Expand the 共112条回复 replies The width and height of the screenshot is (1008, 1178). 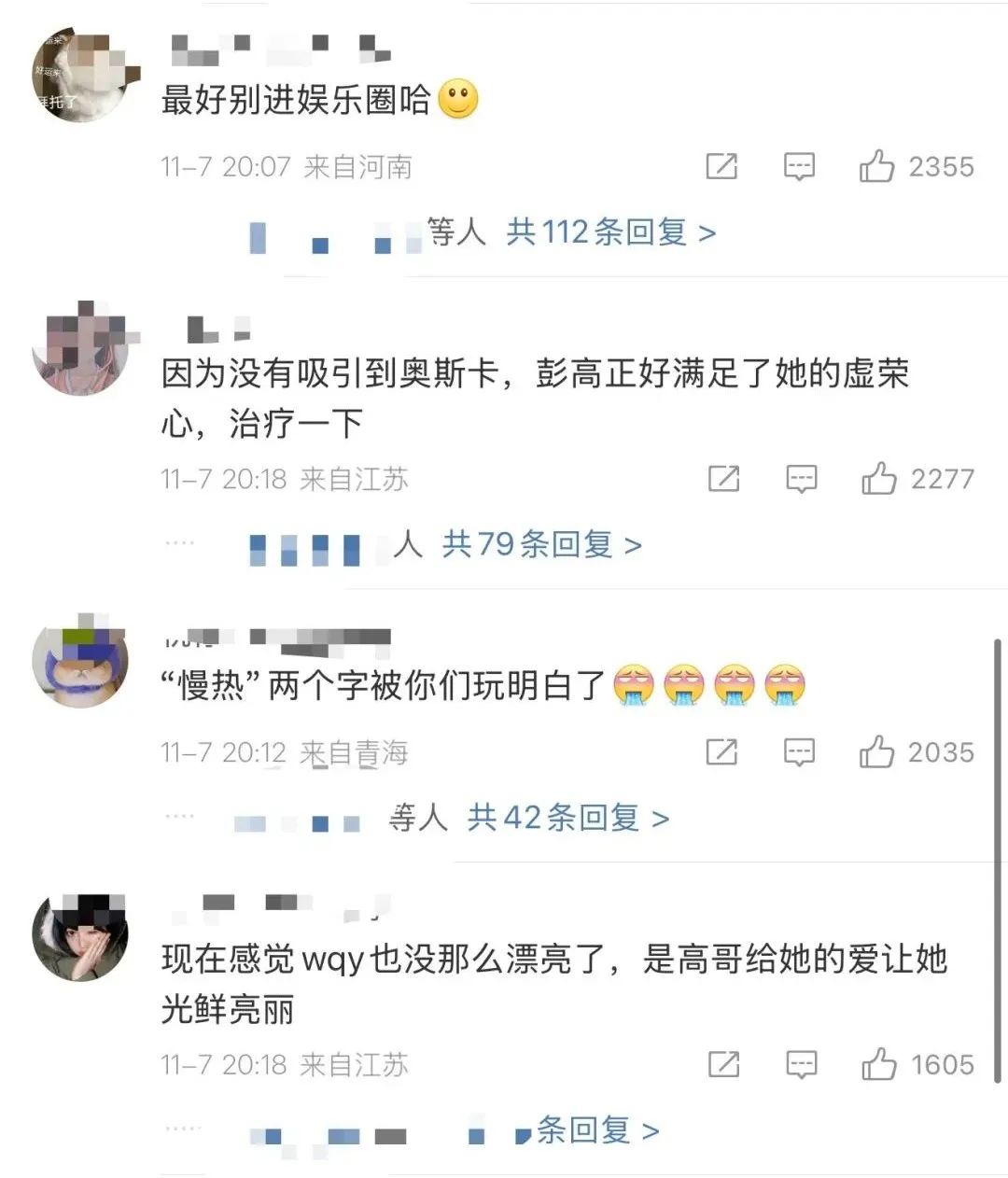click(x=610, y=231)
